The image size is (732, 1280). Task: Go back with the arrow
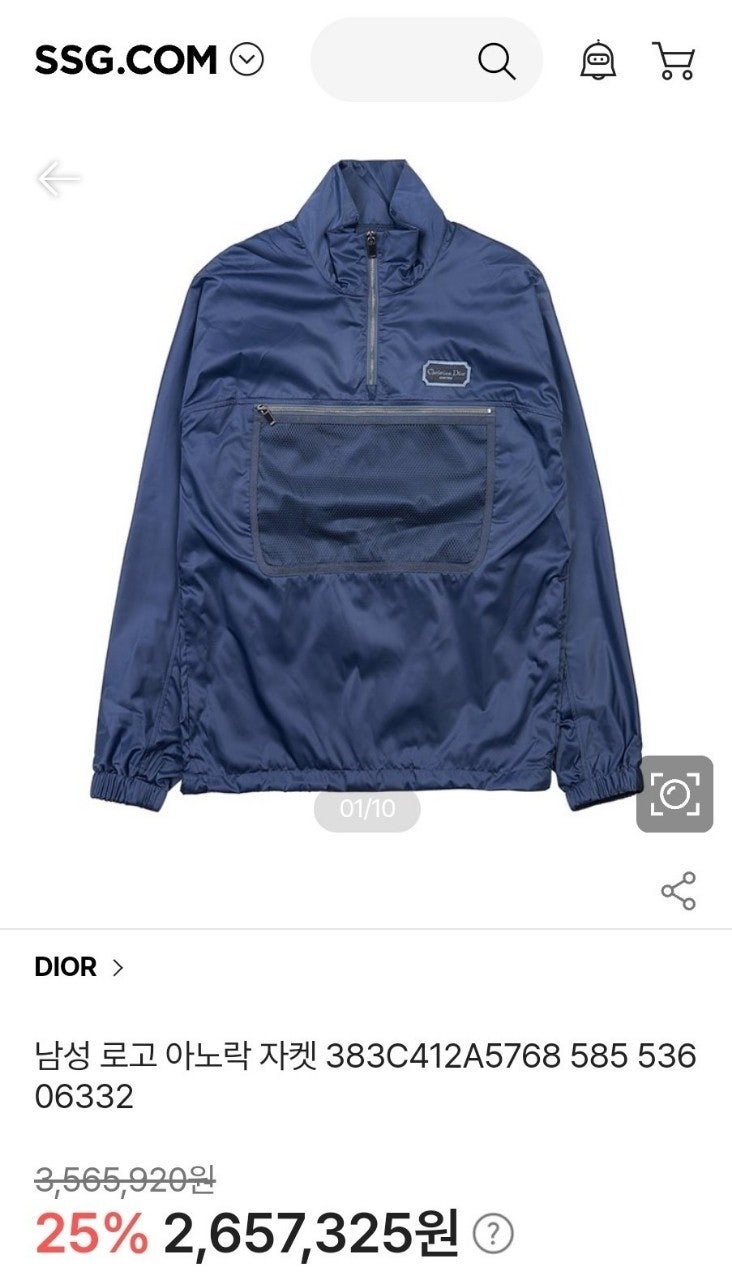(58, 180)
